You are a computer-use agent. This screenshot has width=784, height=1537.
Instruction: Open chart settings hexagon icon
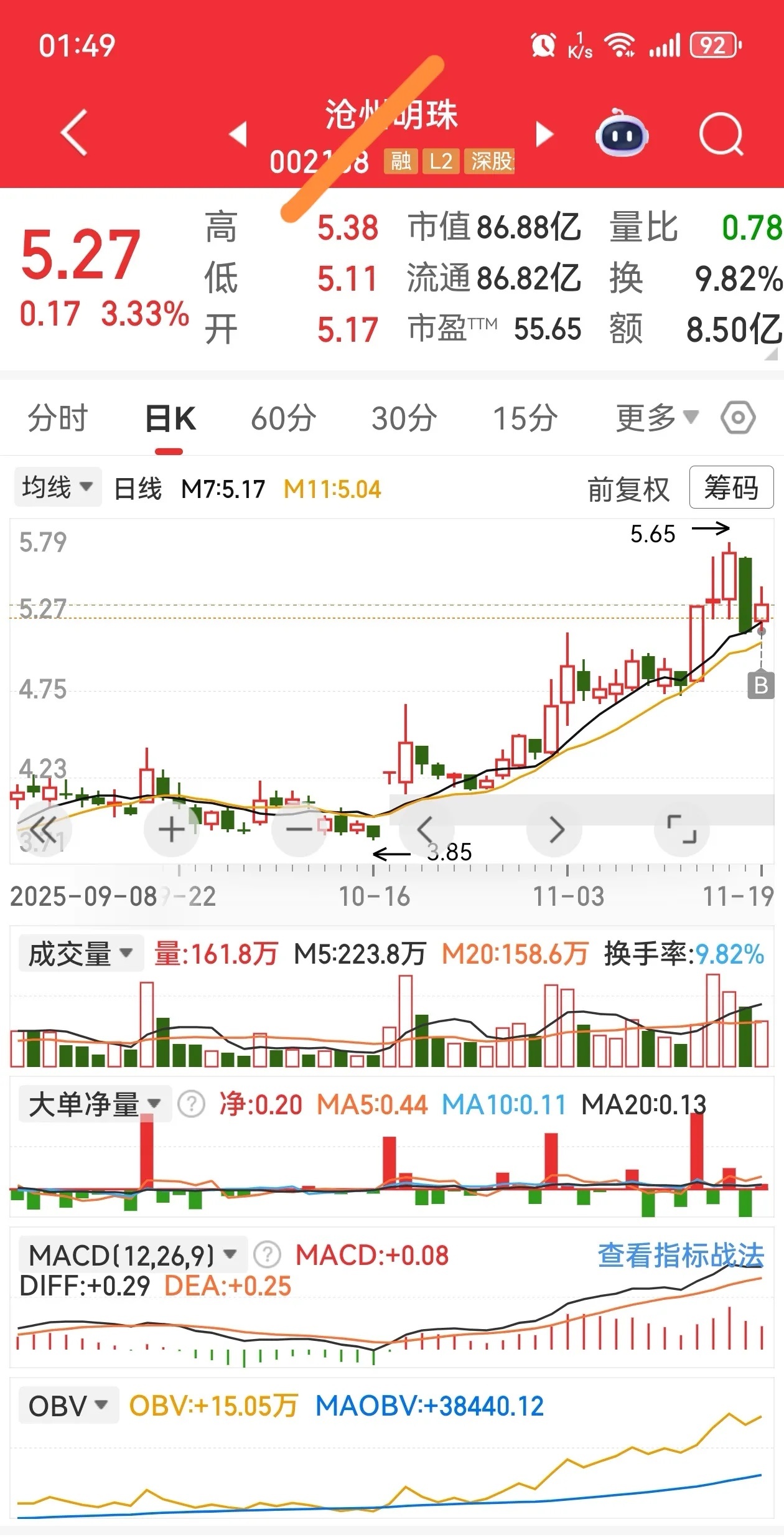click(x=739, y=418)
